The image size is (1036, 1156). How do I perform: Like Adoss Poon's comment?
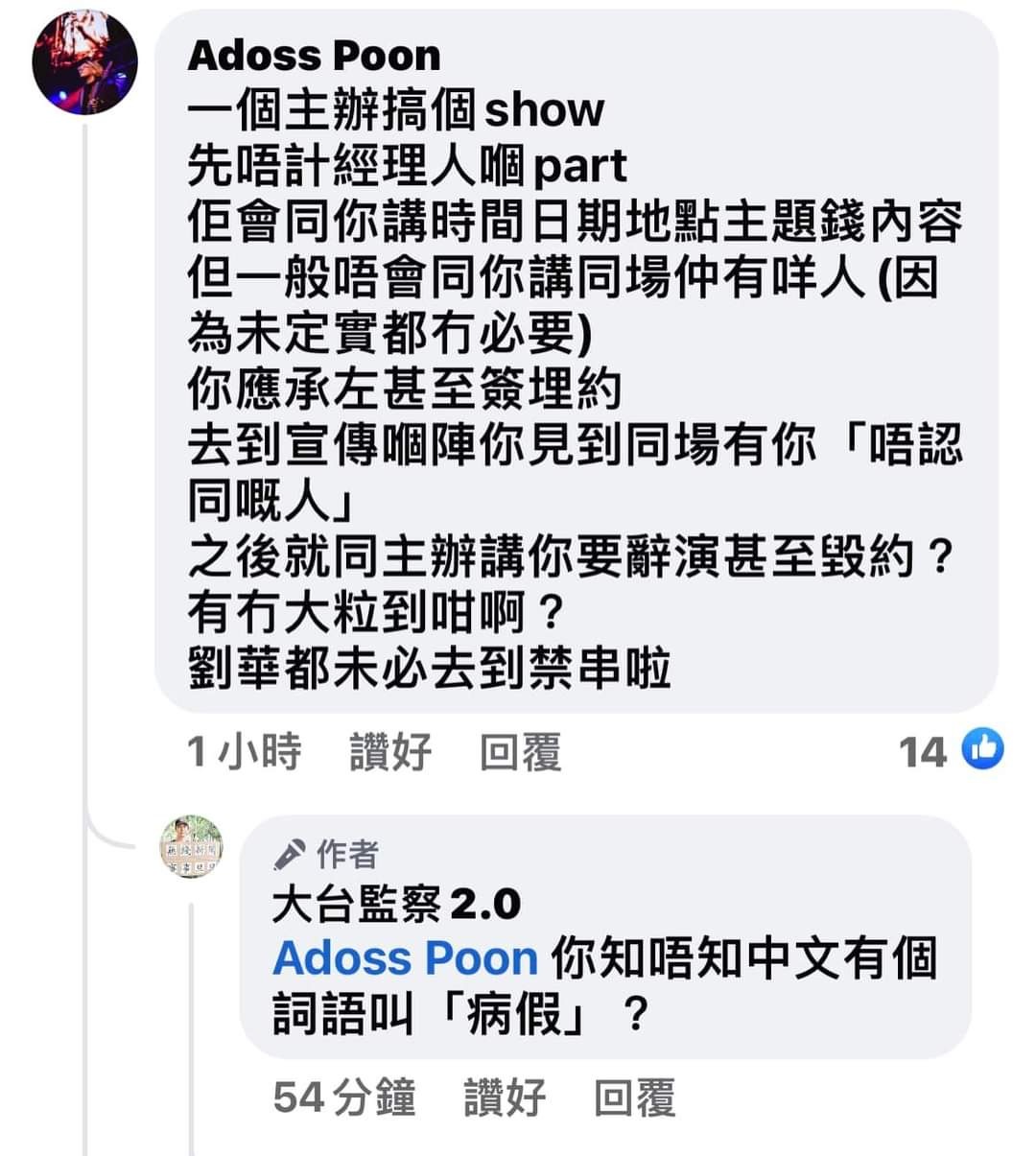389,751
